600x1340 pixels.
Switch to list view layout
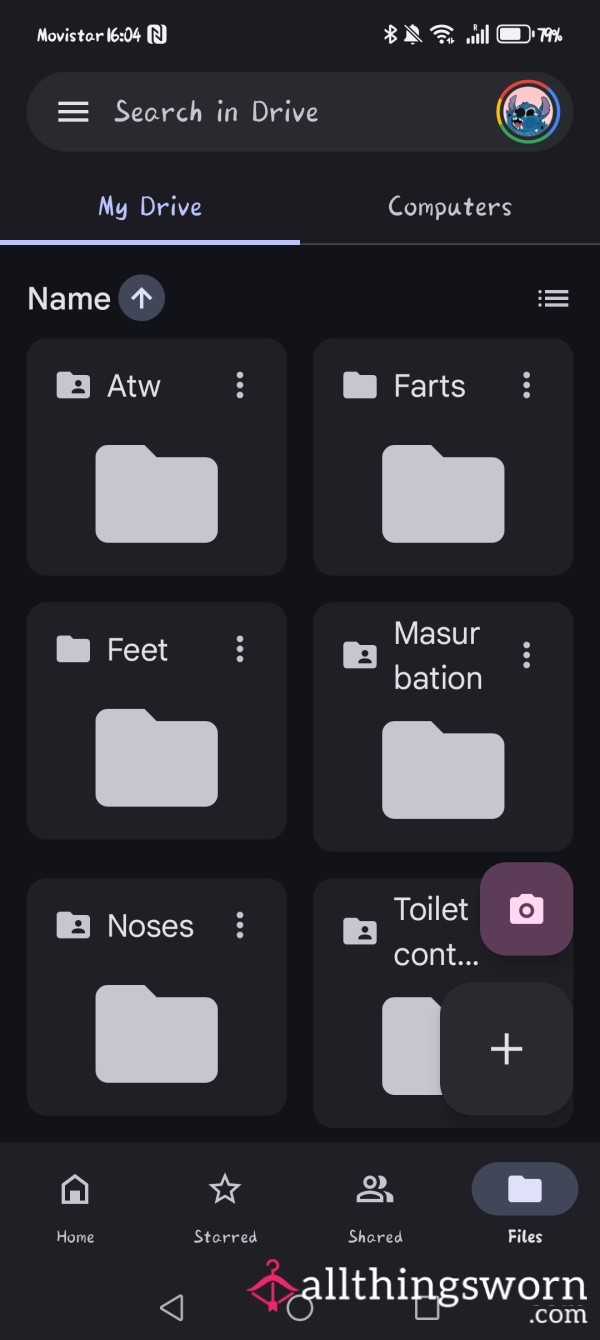[553, 298]
